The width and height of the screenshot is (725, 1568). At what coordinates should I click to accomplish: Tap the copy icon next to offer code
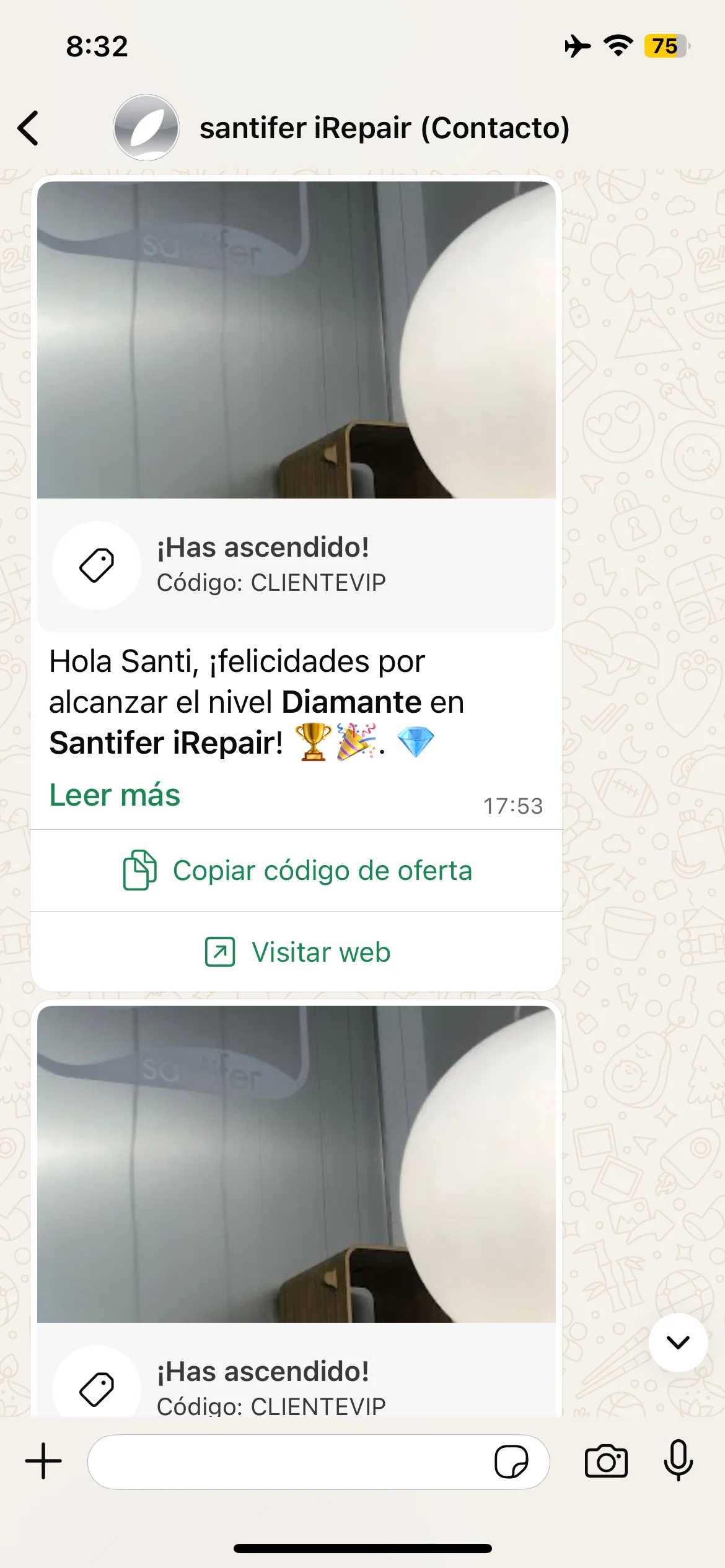click(139, 869)
